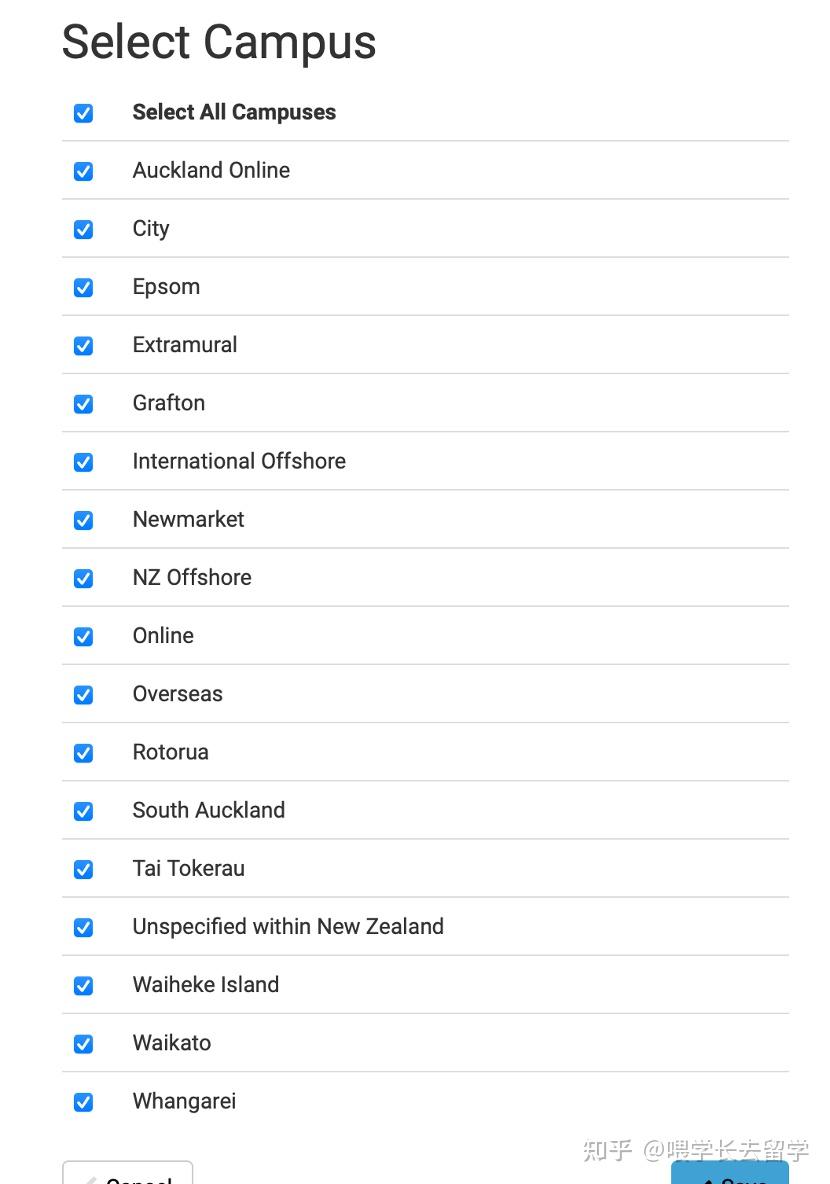The height and width of the screenshot is (1184, 830).
Task: Toggle off the Overseas checkbox
Action: pos(84,694)
